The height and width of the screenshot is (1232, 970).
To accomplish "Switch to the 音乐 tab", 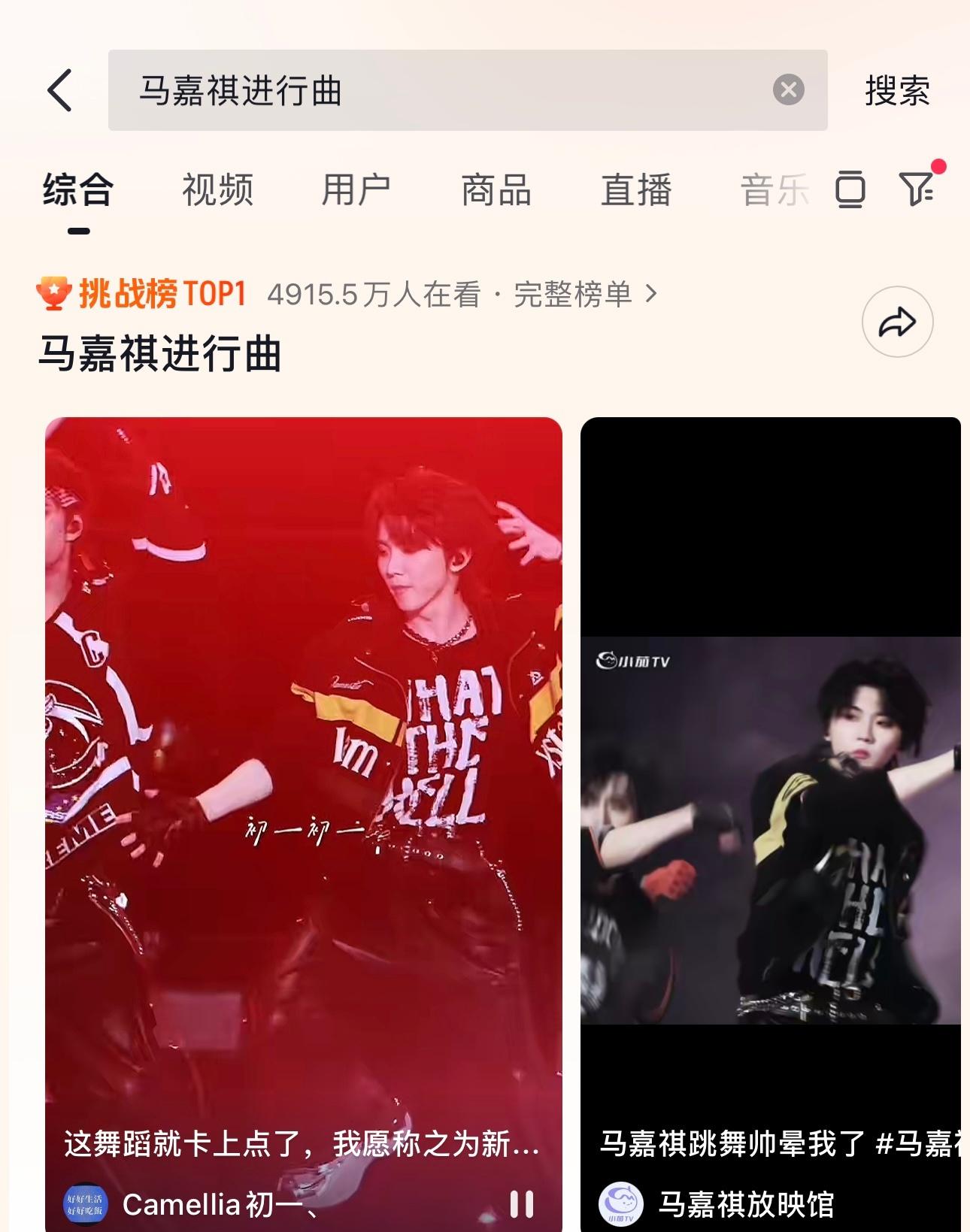I will [x=774, y=189].
